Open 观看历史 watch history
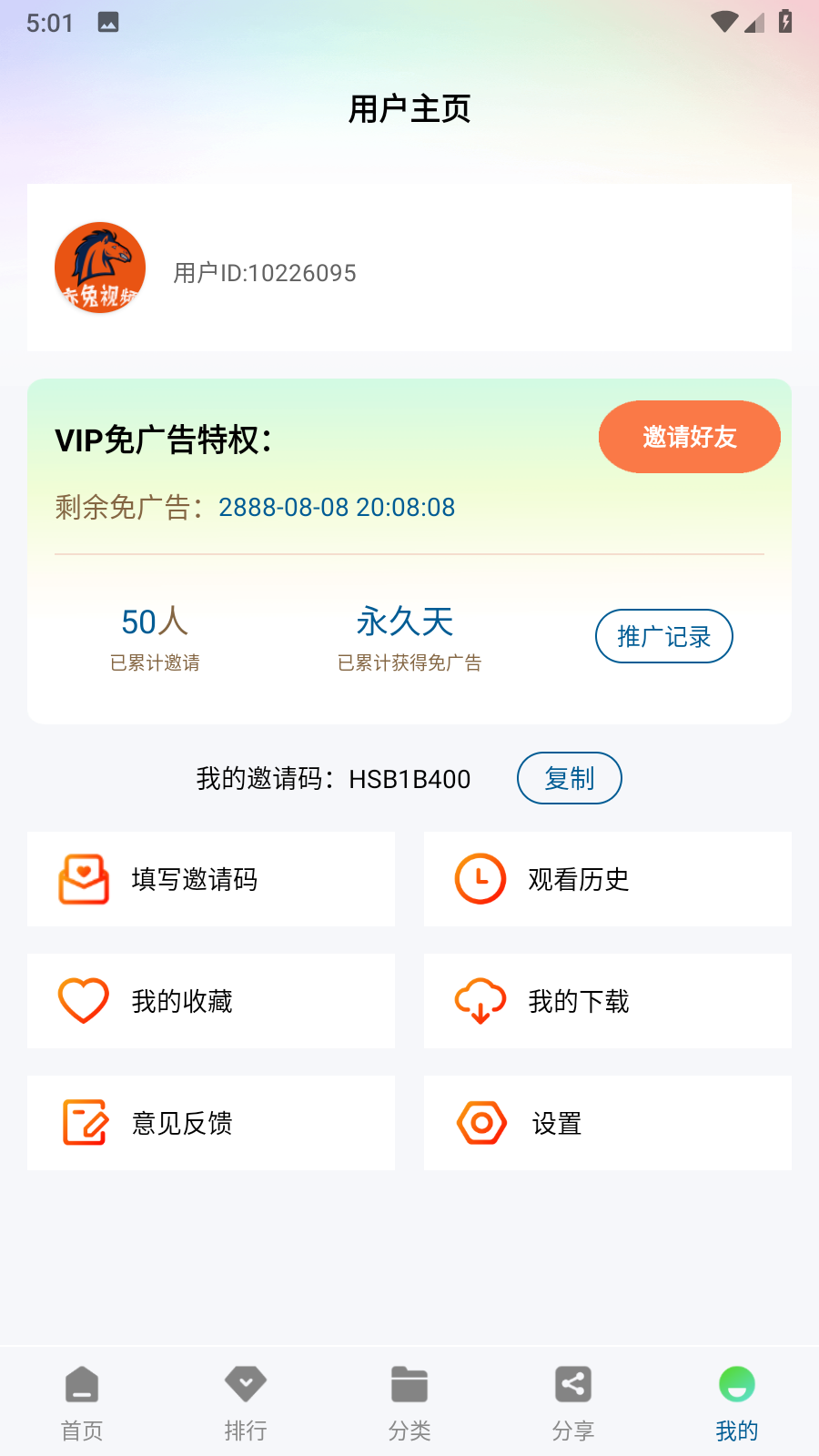The height and width of the screenshot is (1456, 819). pyautogui.click(x=608, y=879)
